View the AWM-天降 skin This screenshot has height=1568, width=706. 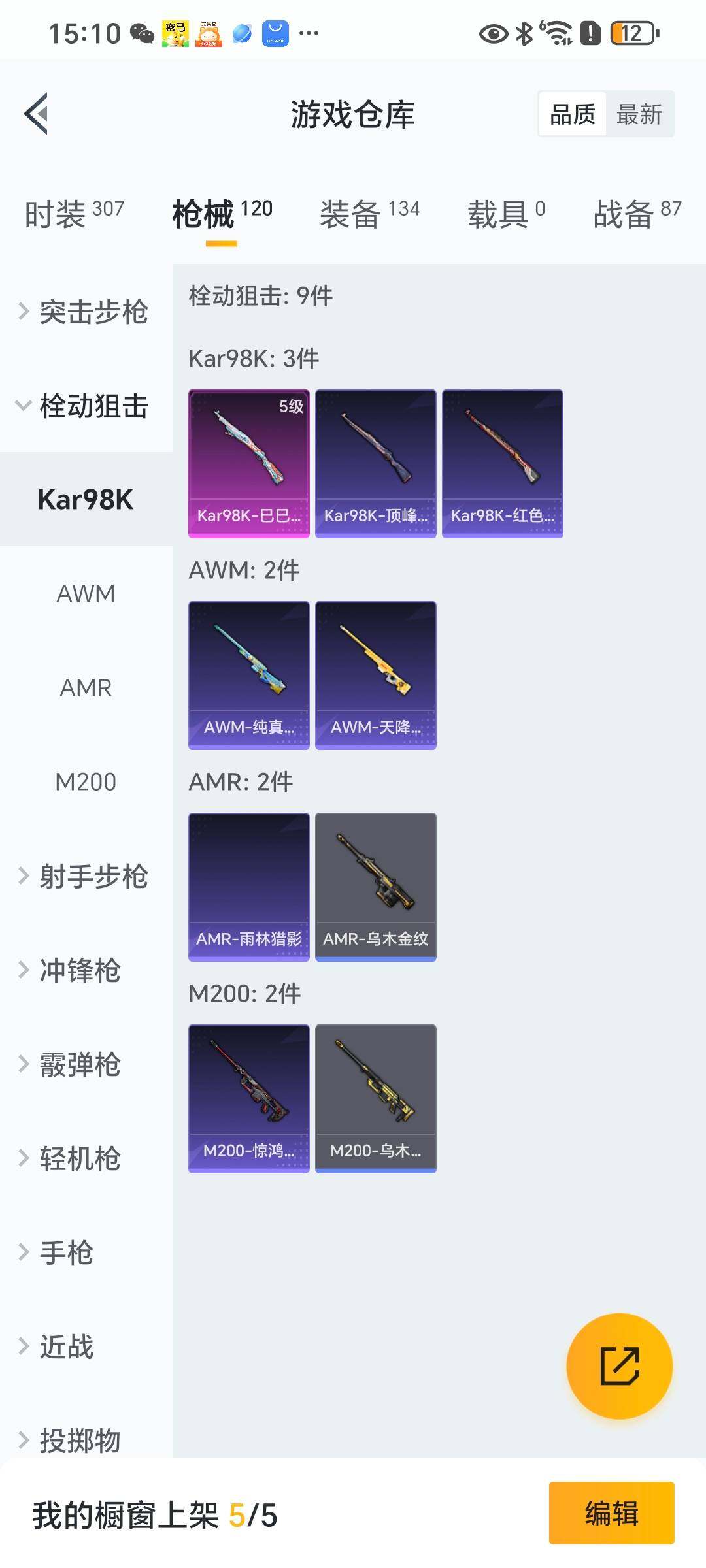pos(376,676)
